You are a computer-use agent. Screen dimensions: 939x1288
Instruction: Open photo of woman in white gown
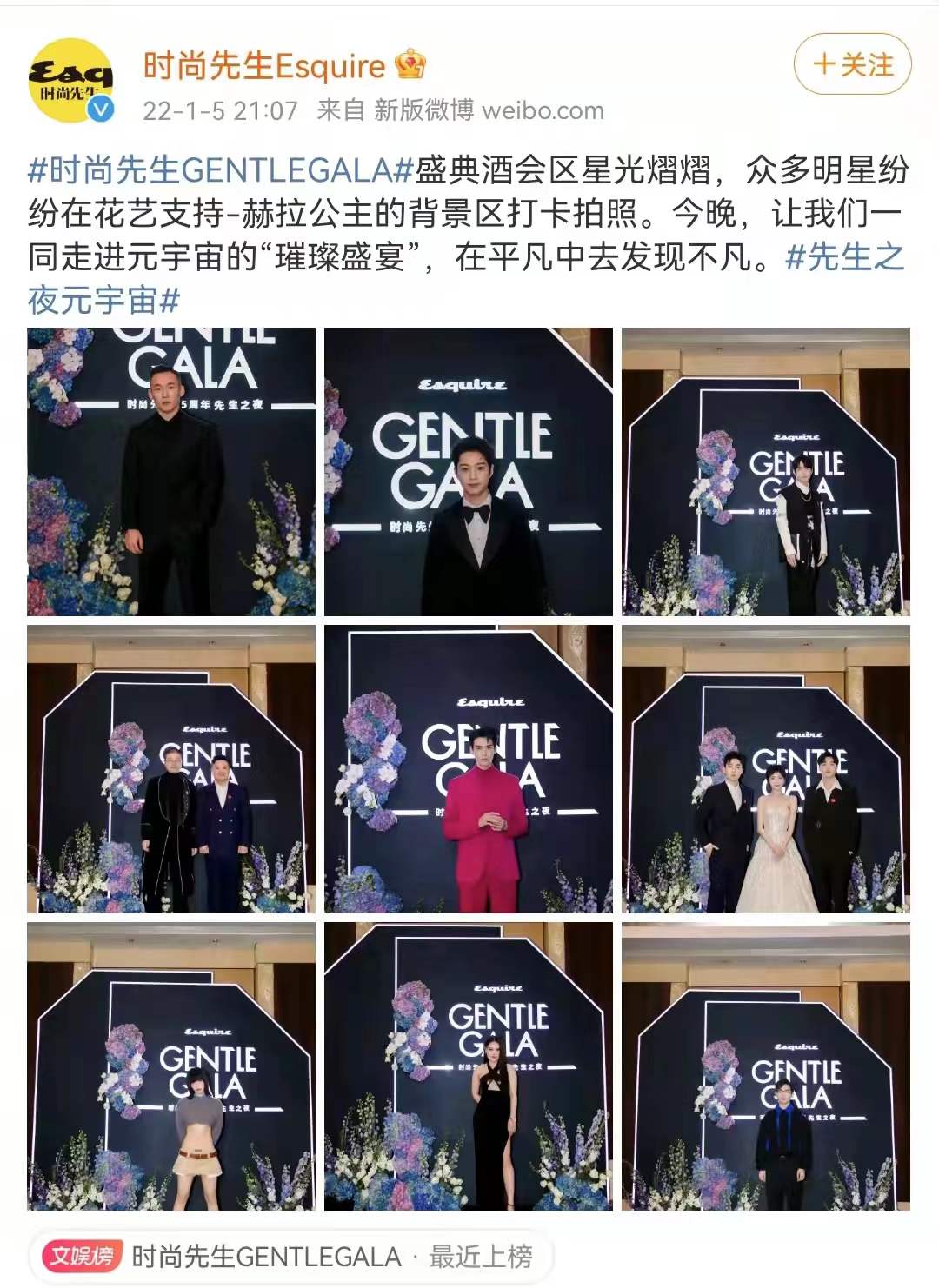click(x=766, y=769)
